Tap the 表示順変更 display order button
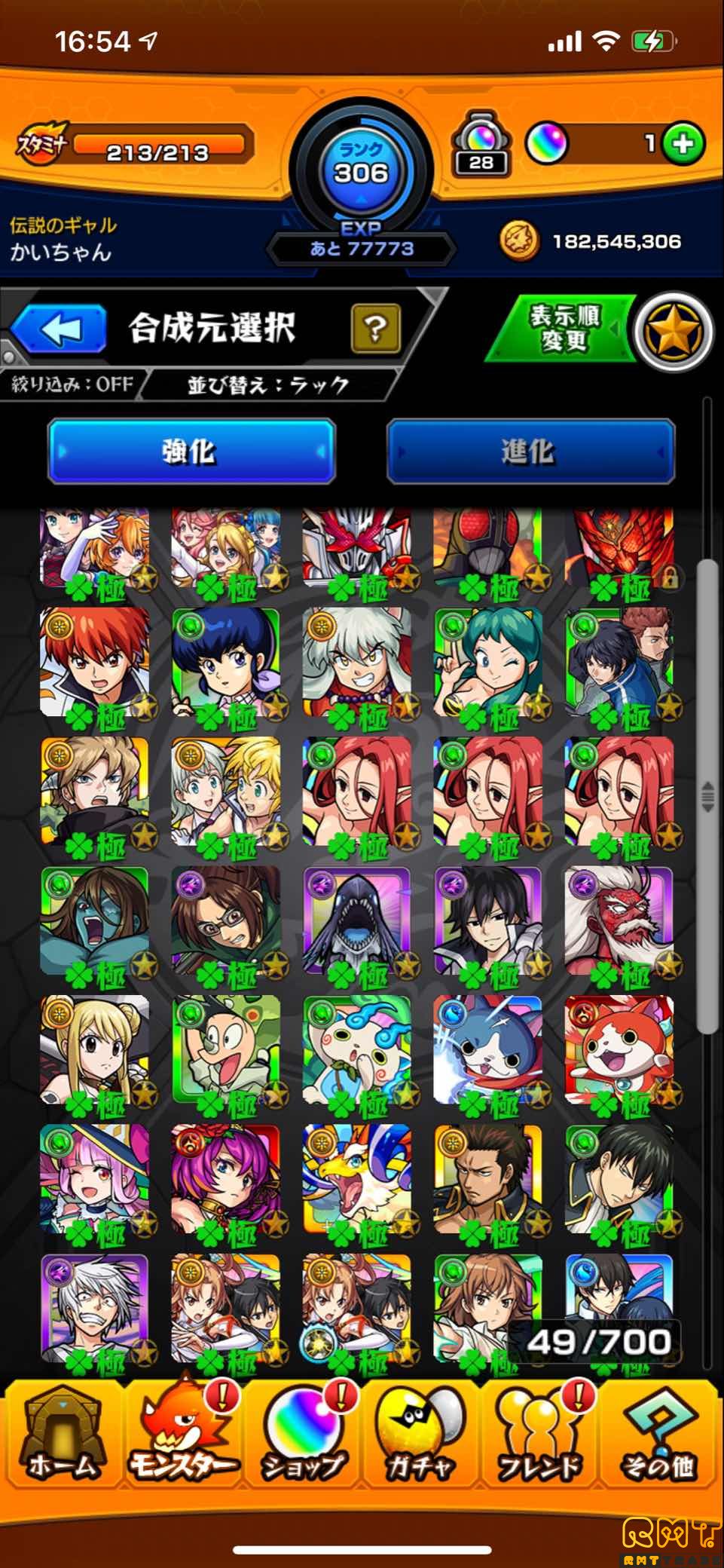Image resolution: width=724 pixels, height=1568 pixels. pyautogui.click(x=564, y=328)
